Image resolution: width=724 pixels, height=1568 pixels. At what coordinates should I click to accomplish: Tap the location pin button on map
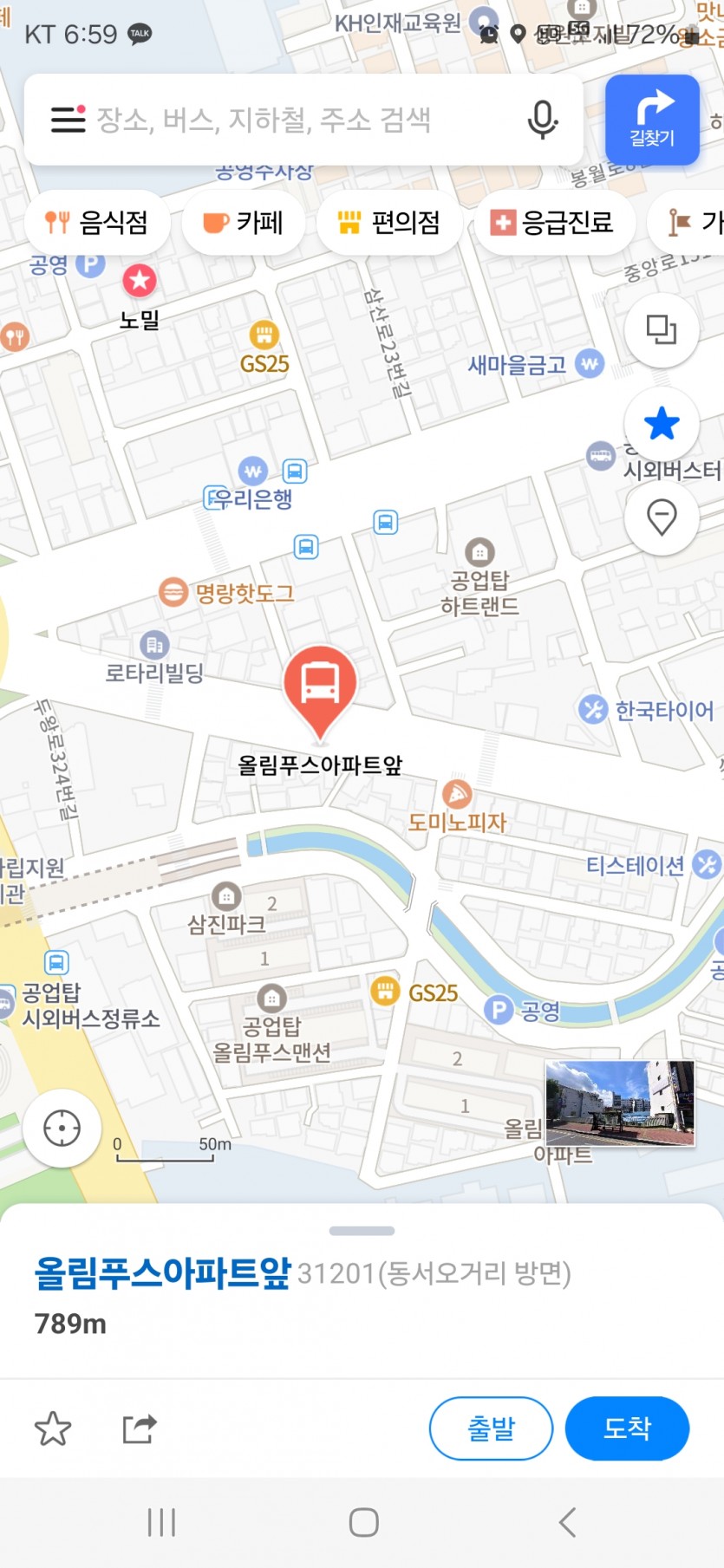662,517
